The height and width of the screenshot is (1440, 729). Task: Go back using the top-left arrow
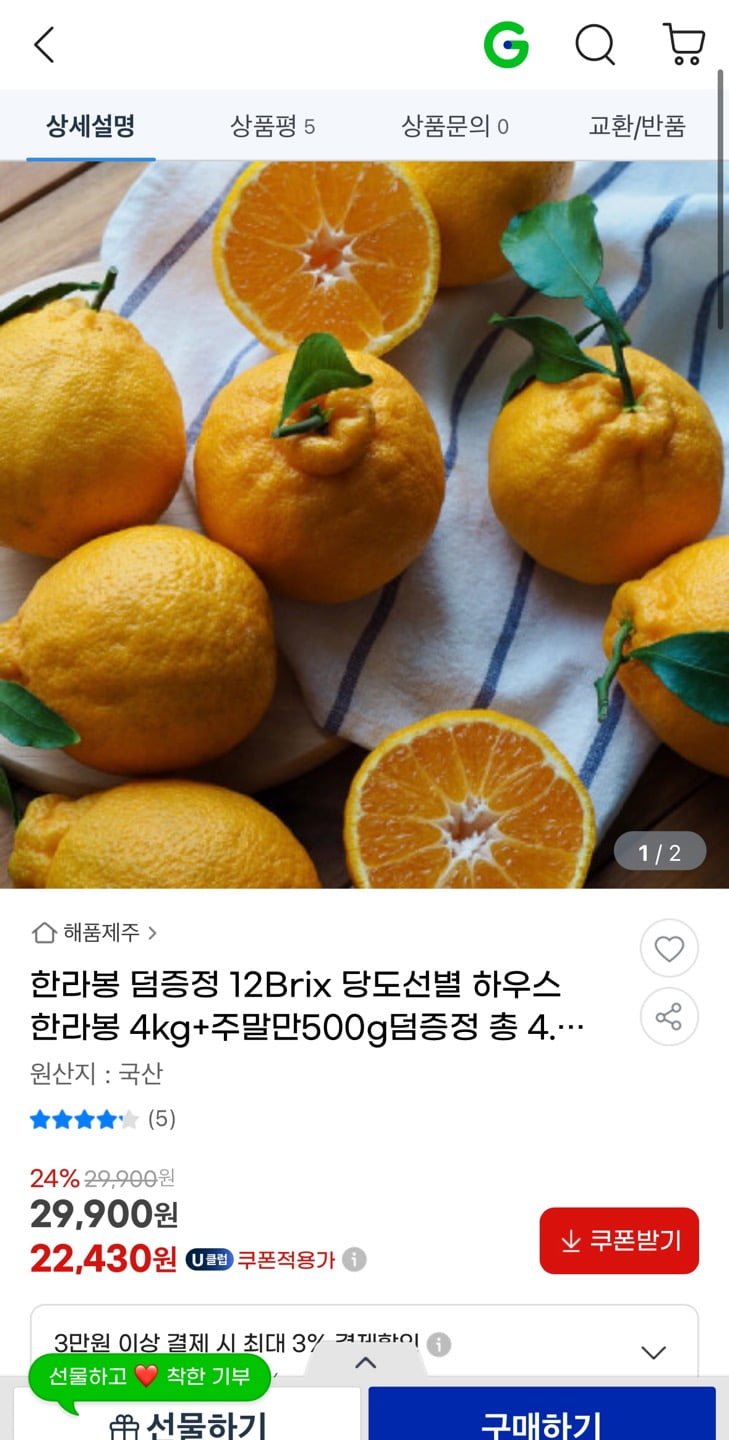click(x=44, y=45)
